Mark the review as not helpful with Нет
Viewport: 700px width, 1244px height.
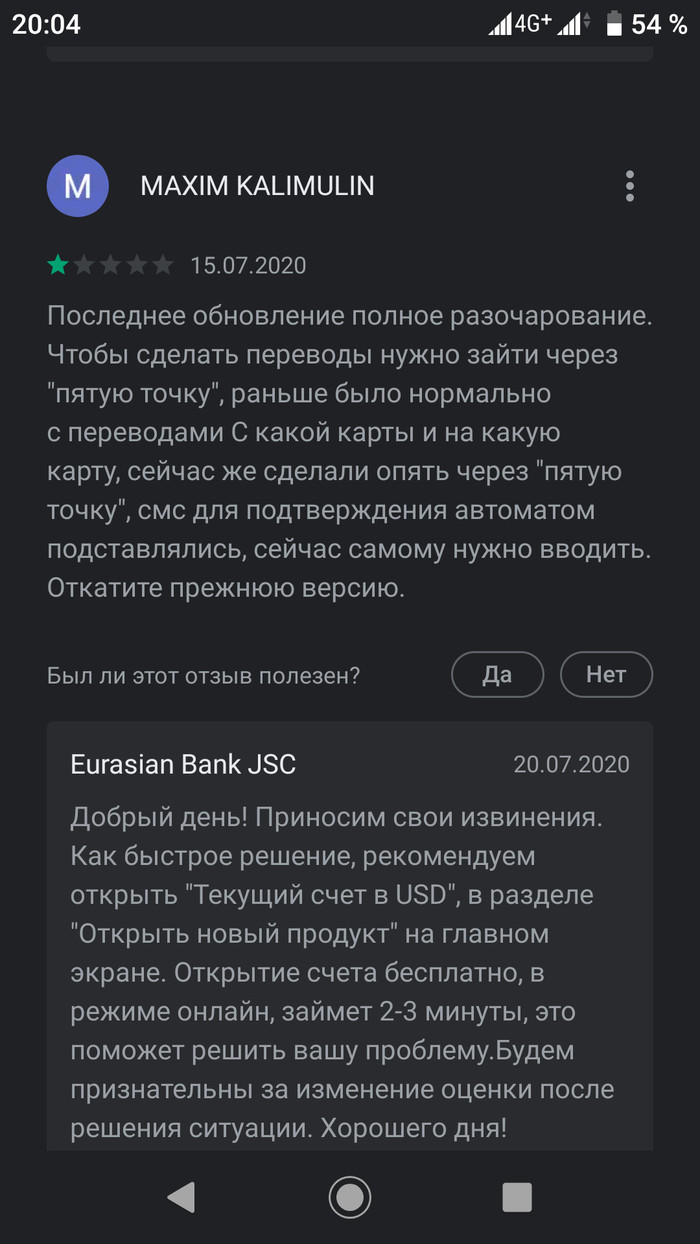[x=606, y=675]
